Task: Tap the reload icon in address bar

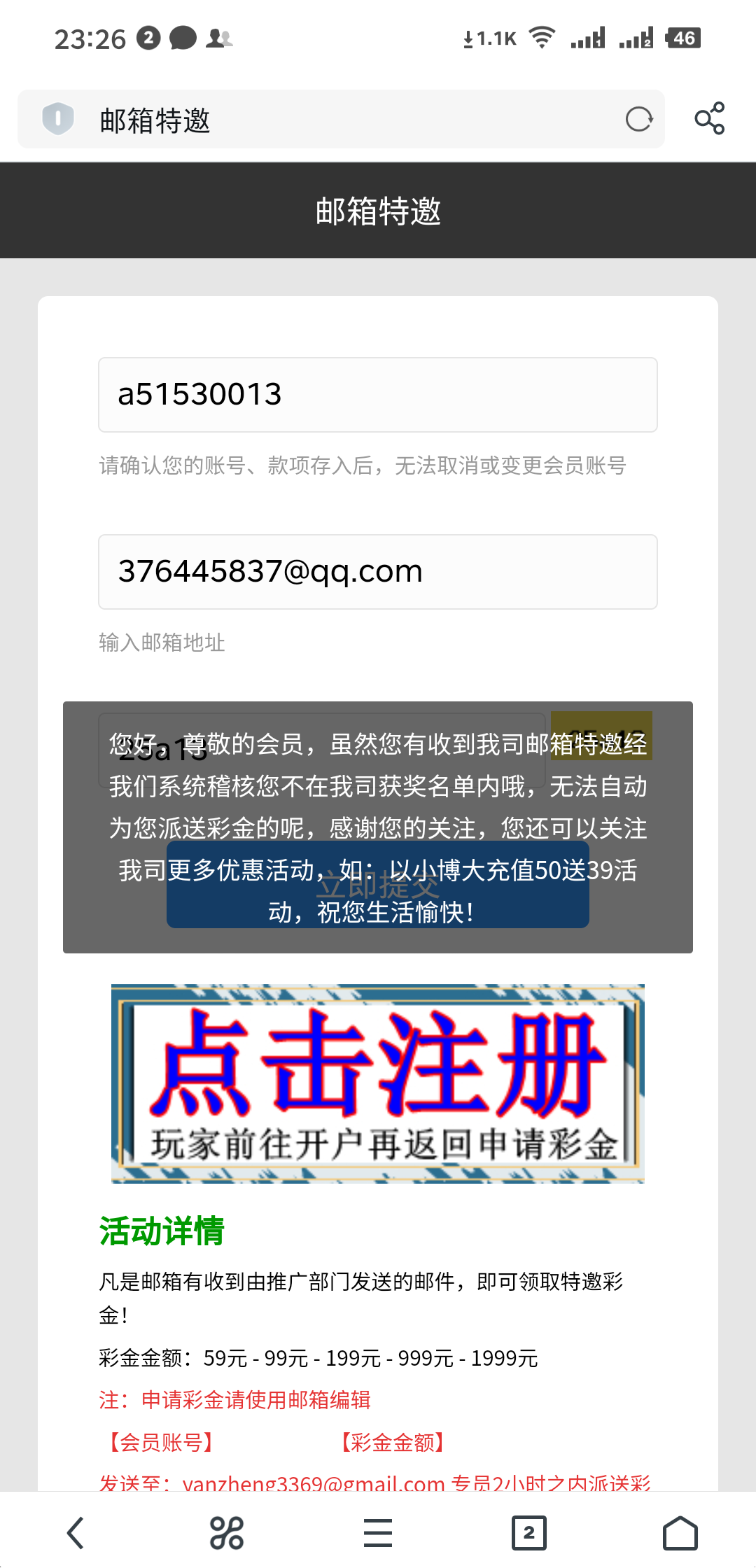Action: coord(638,119)
